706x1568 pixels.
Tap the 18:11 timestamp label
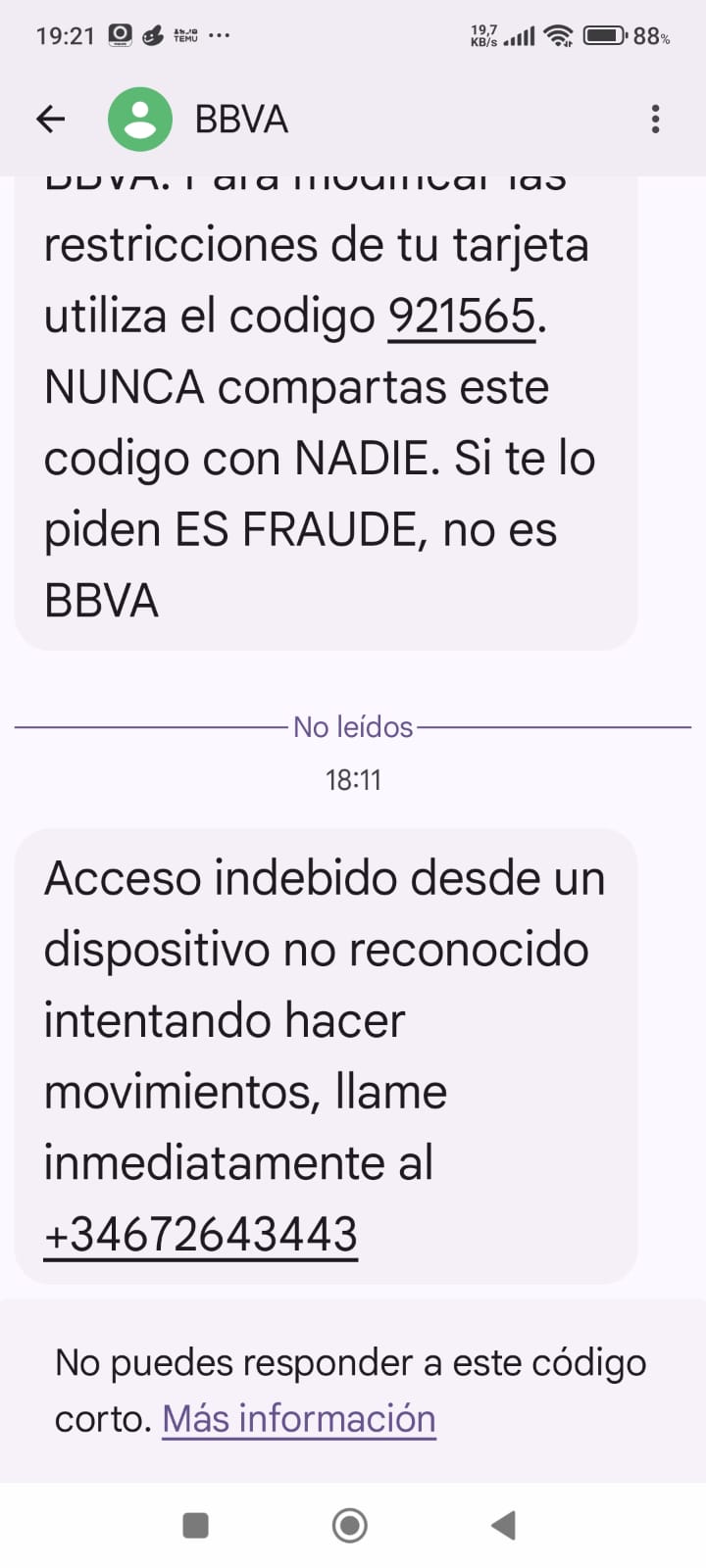[355, 779]
